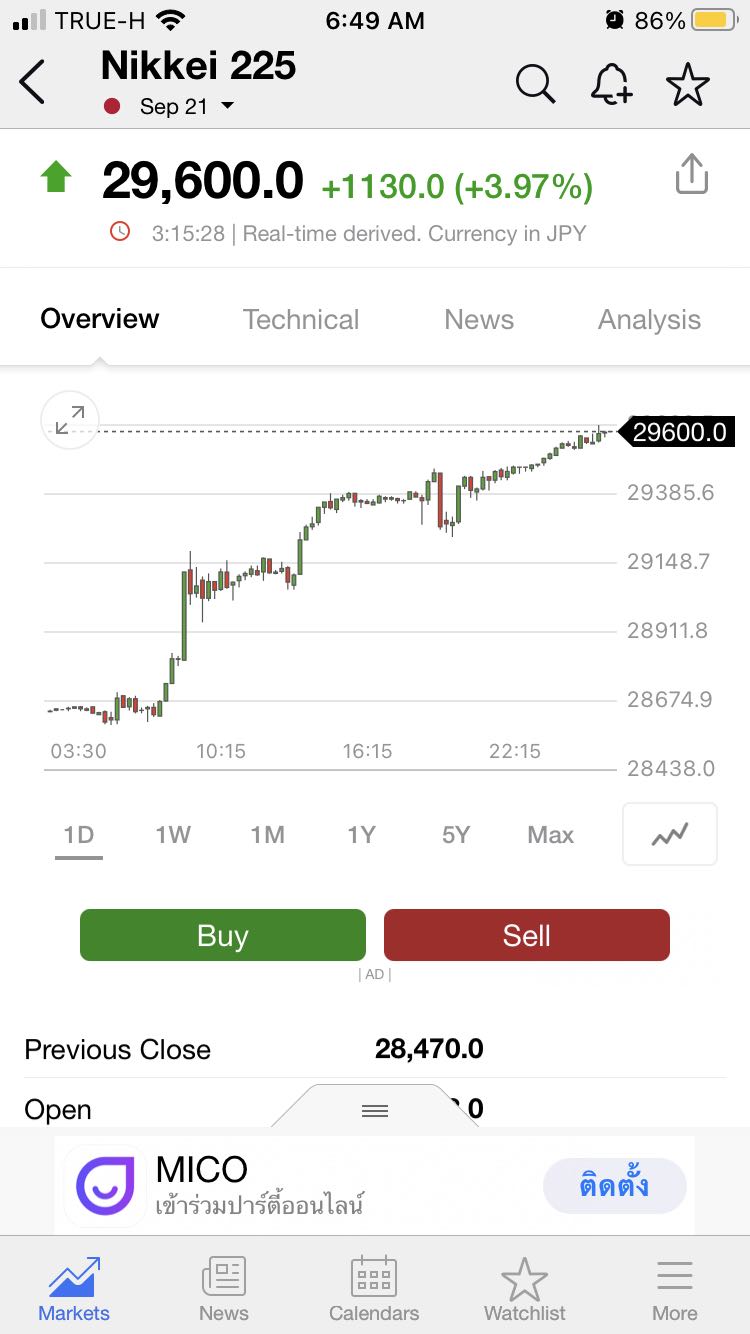Viewport: 750px width, 1334px height.
Task: Tap the red Sell button
Action: point(527,935)
